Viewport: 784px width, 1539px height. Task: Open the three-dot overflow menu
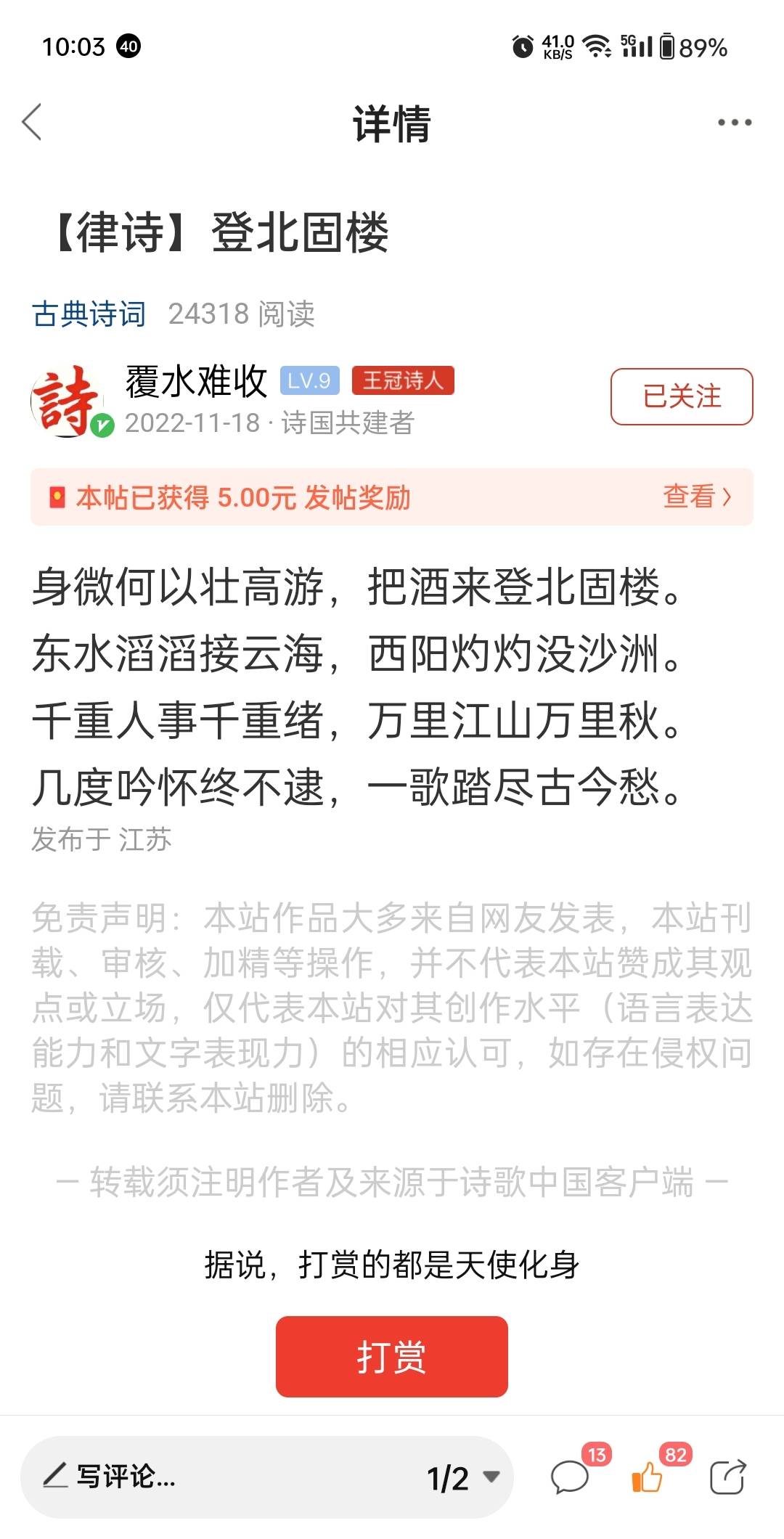point(734,122)
